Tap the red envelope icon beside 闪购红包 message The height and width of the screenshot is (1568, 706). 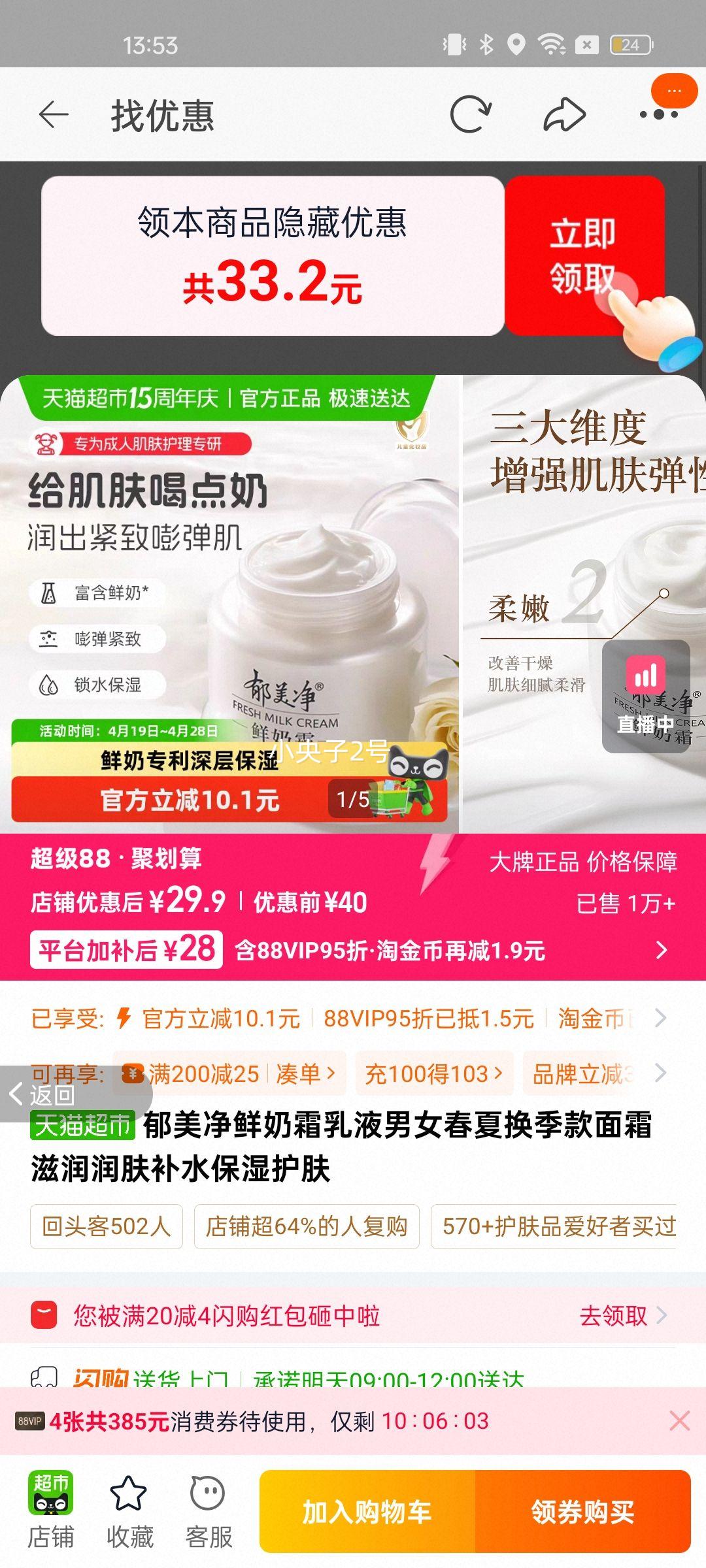[43, 1315]
